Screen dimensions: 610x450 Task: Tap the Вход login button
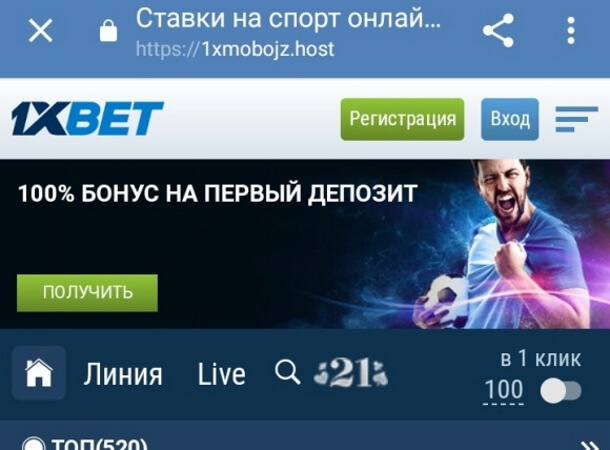510,119
